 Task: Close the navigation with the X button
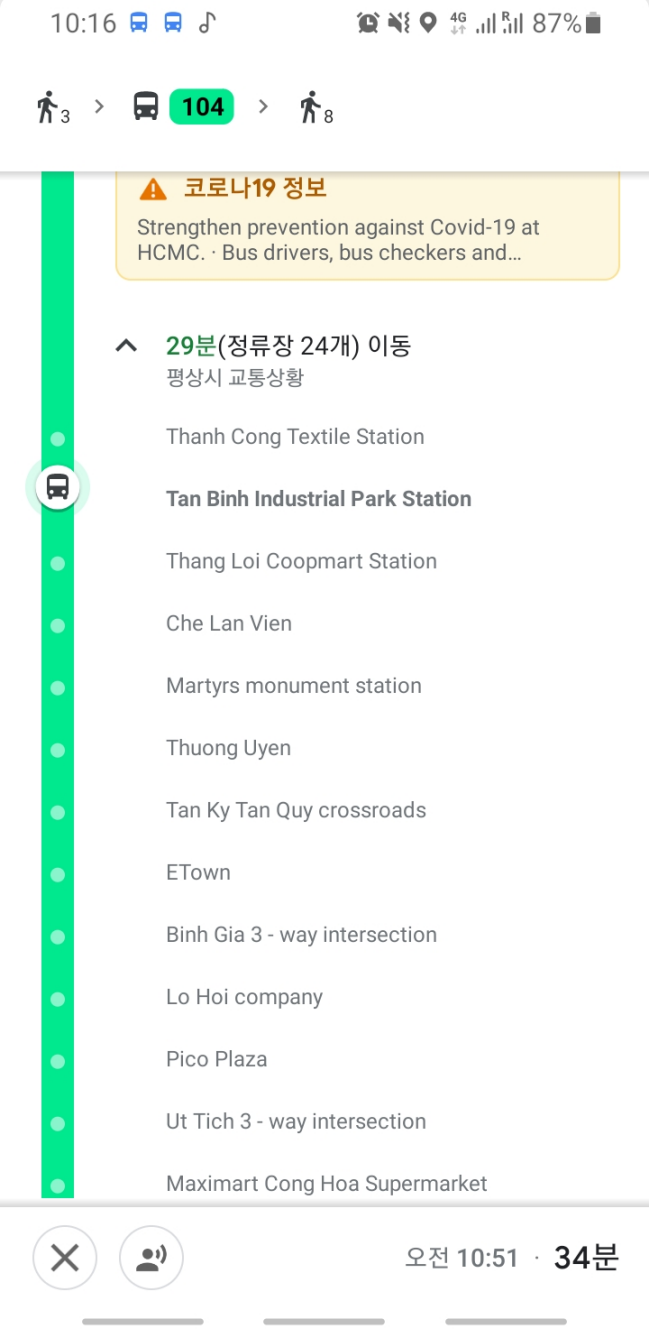point(65,1257)
